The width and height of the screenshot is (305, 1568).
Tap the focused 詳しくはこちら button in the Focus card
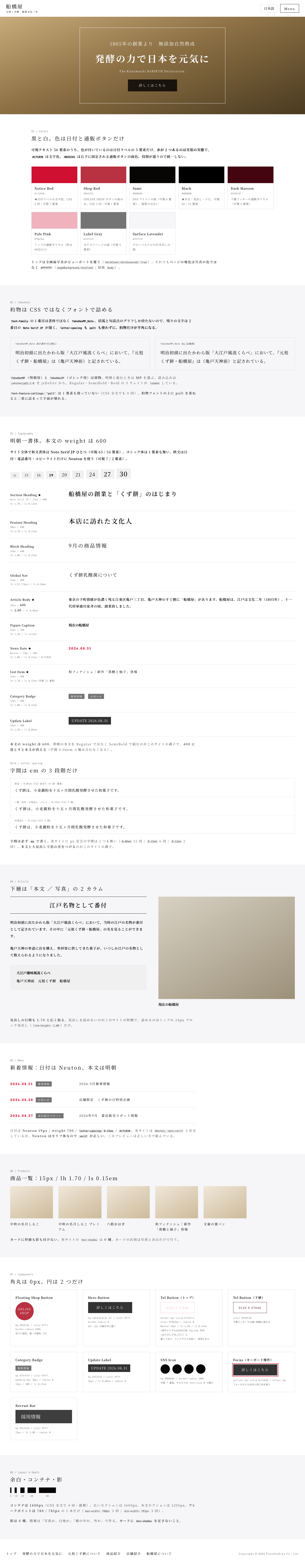(255, 1370)
